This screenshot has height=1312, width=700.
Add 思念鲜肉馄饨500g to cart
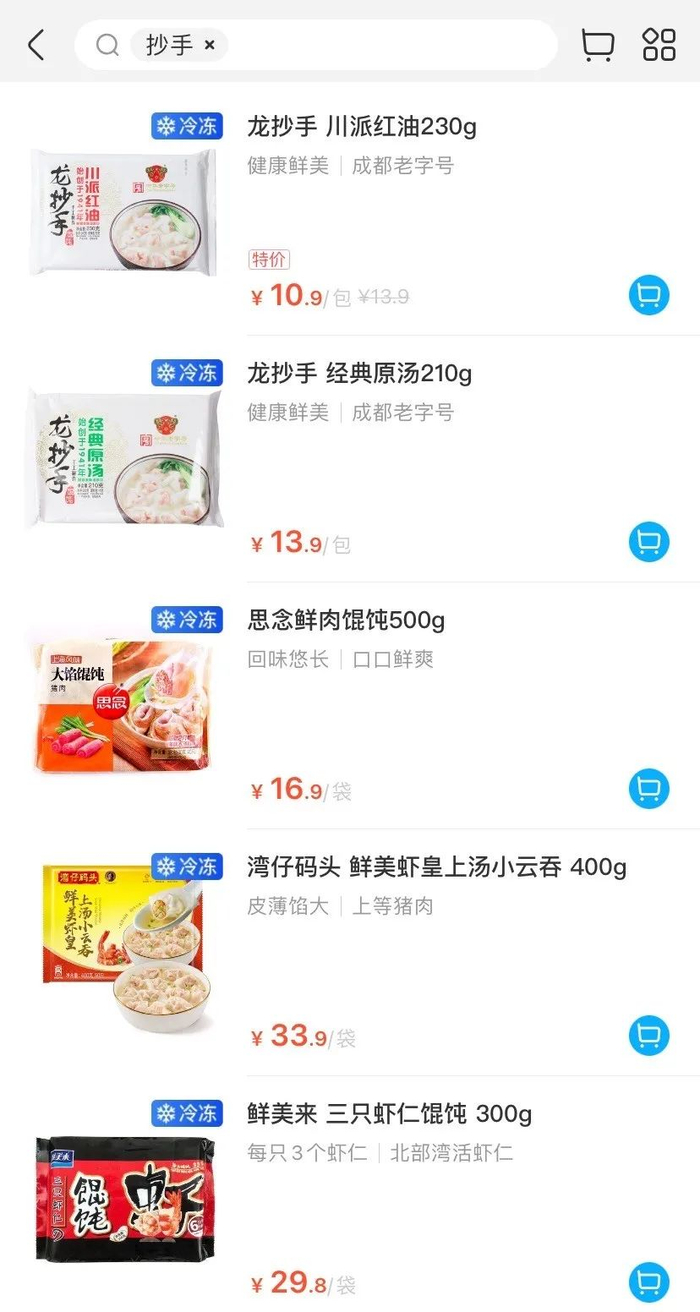tap(648, 789)
